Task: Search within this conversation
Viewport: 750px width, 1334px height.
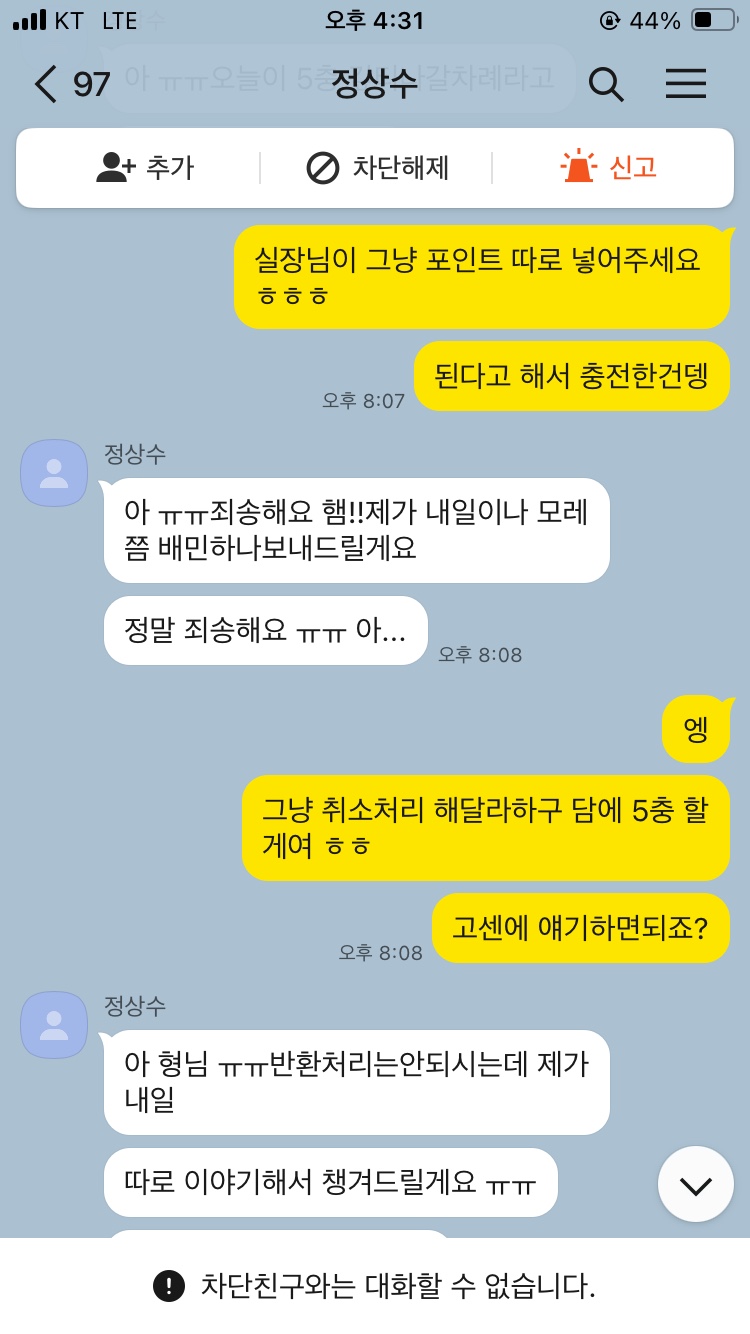Action: [605, 84]
